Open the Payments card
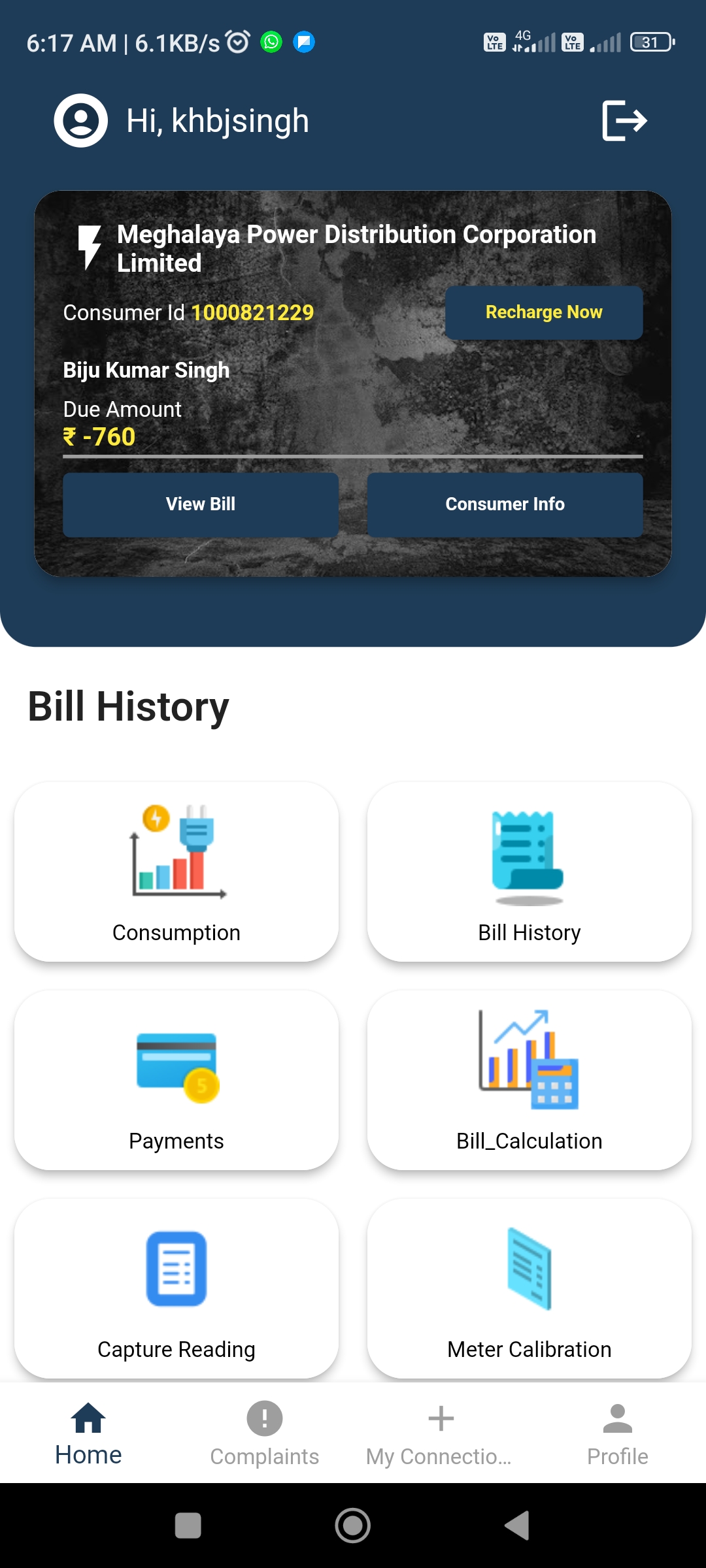The image size is (706, 1568). 176,1080
